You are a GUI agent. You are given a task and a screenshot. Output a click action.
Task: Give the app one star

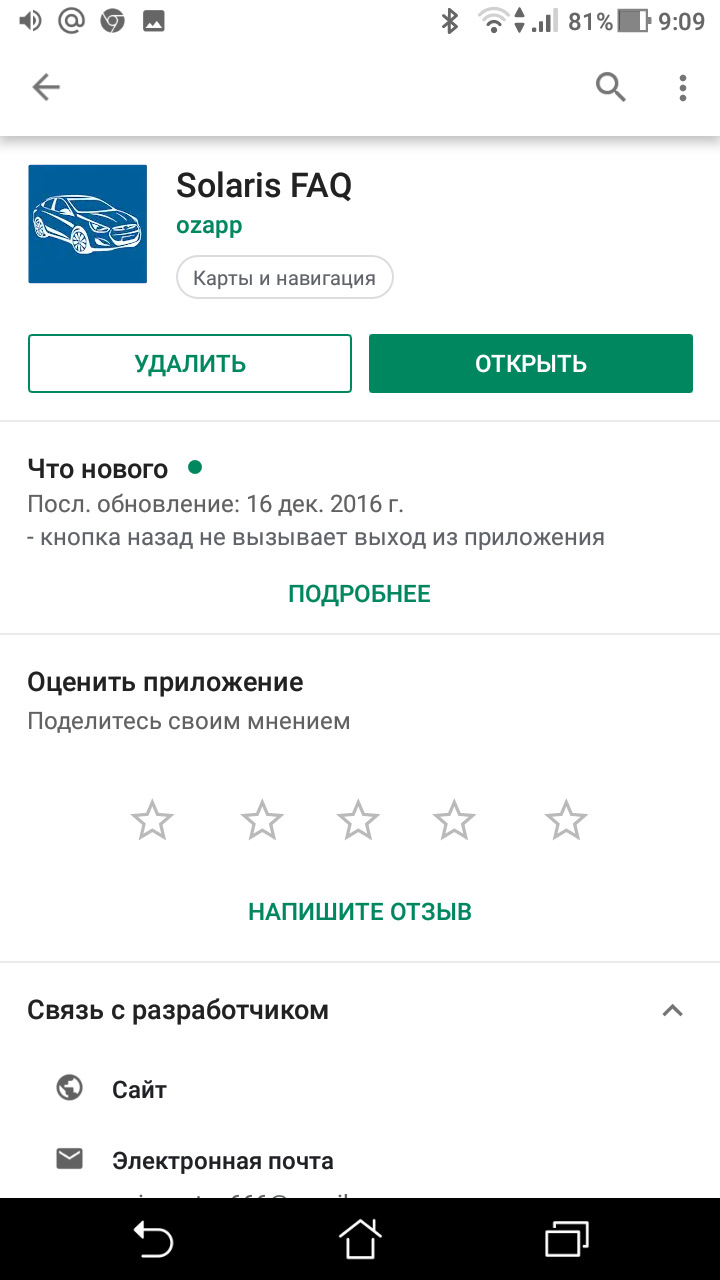point(153,819)
